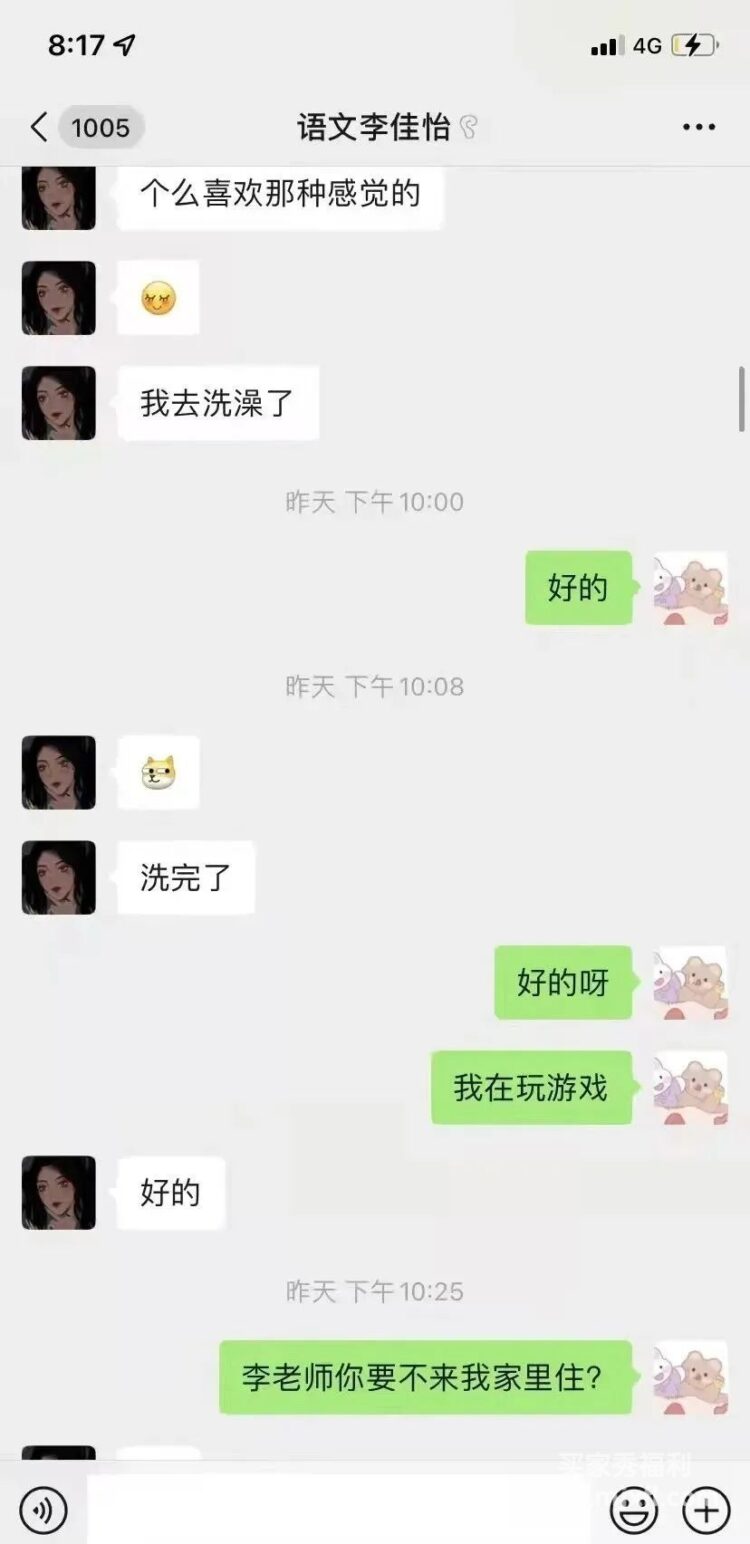Open own avatar beside 我在玩游戏
The width and height of the screenshot is (750, 1544).
[x=690, y=1087]
